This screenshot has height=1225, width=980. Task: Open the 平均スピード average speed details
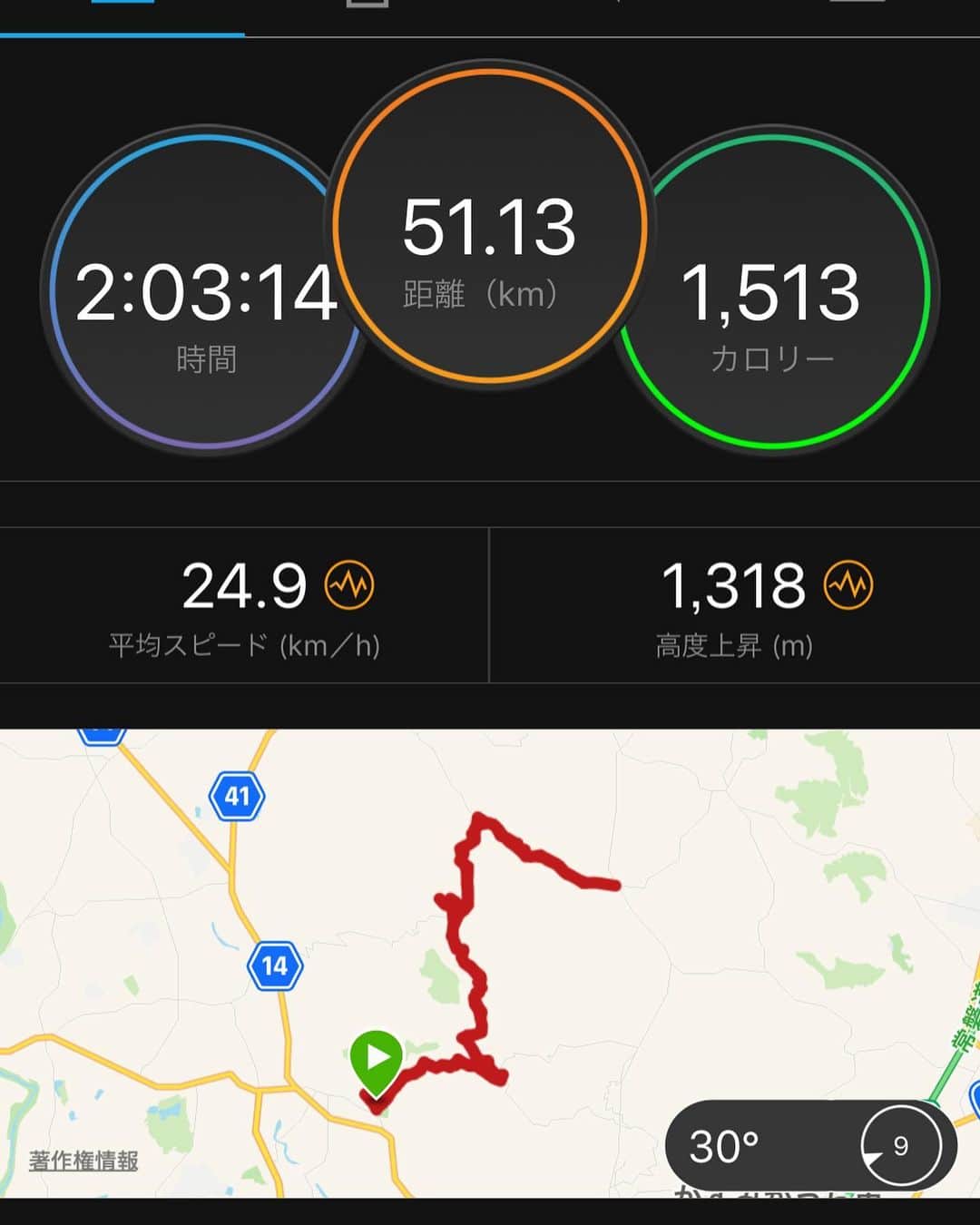point(244,605)
